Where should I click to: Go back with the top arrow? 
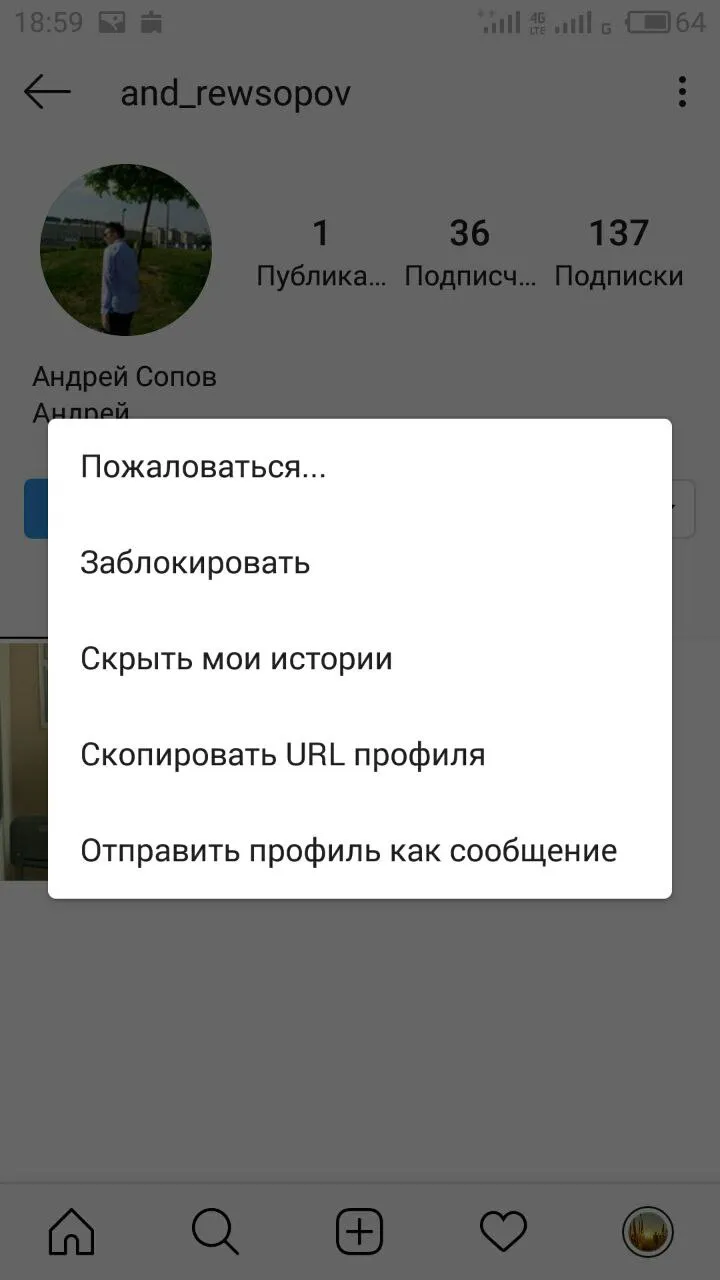(47, 94)
